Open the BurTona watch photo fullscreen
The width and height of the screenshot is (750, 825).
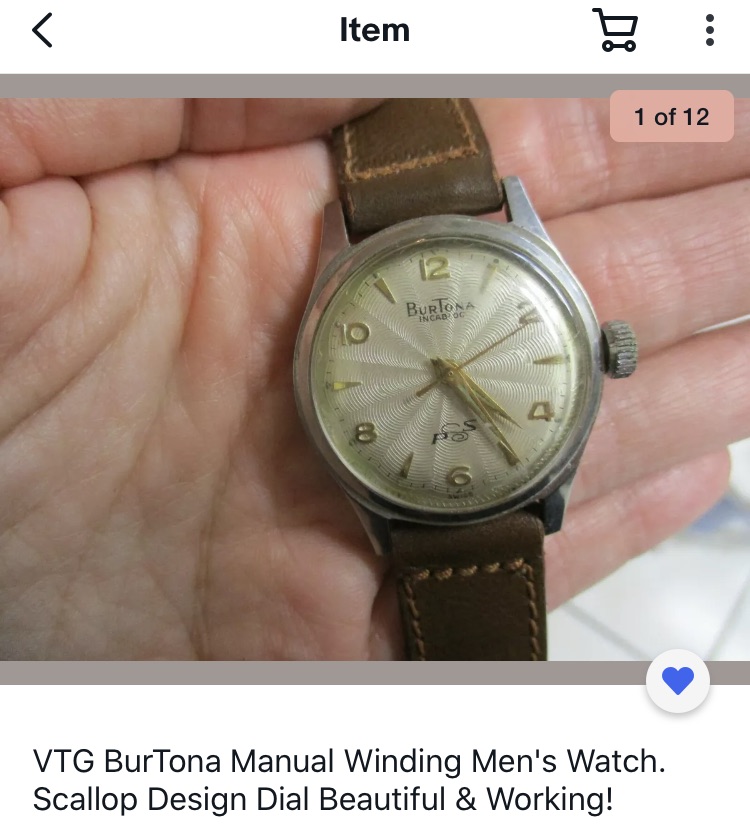point(375,380)
